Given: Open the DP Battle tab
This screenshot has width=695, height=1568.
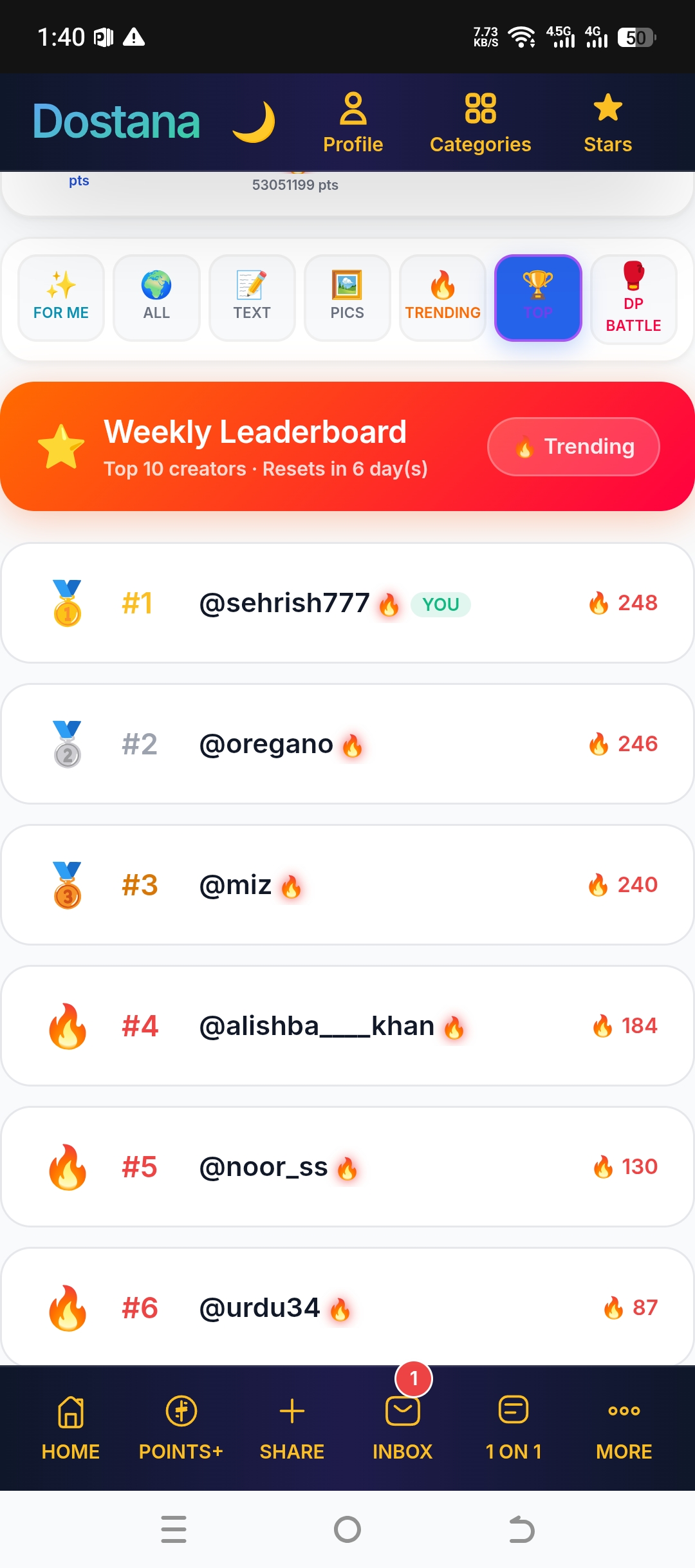Looking at the screenshot, I should 633,299.
